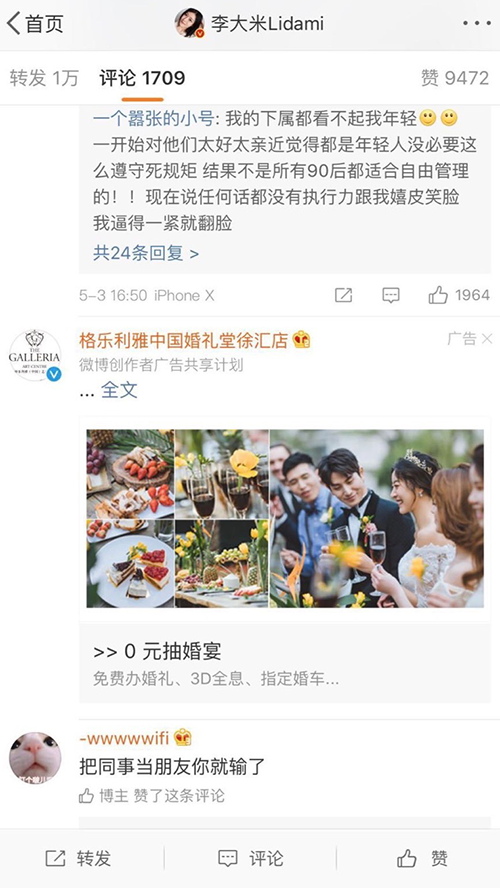Expand 共24条回复 replies
500x888 pixels.
click(x=146, y=253)
